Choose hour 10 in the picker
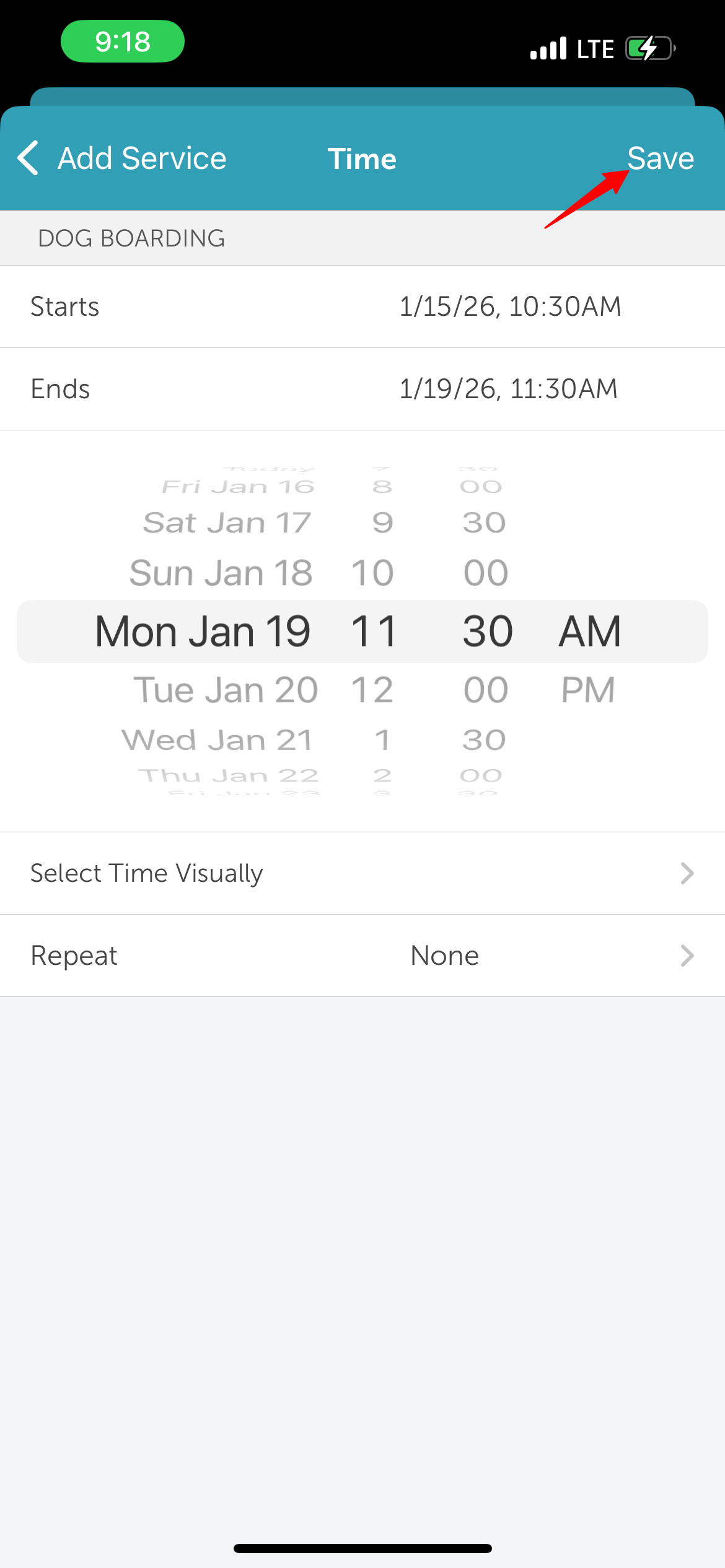The width and height of the screenshot is (725, 1568). (372, 573)
